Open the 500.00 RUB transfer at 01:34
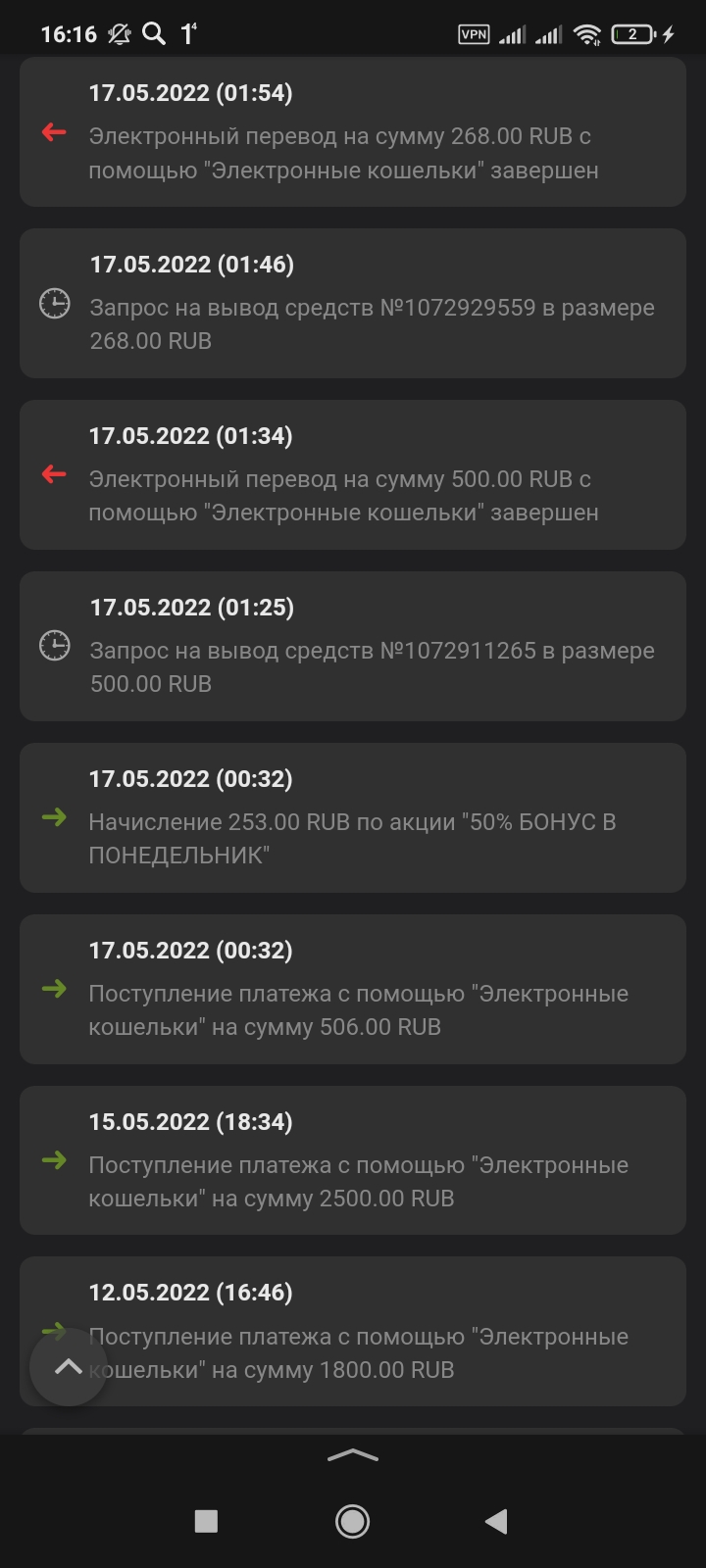 pos(353,475)
